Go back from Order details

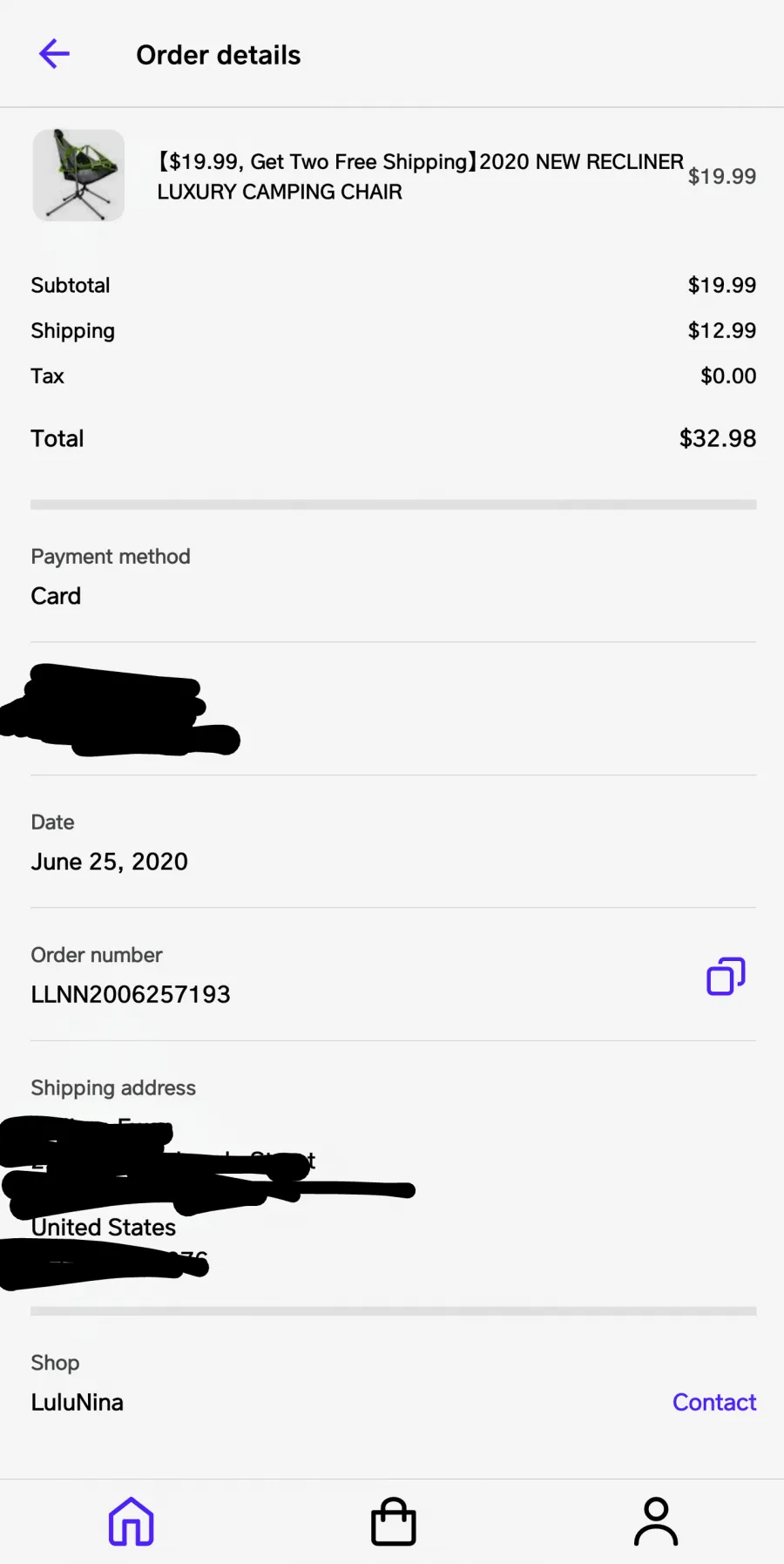(x=54, y=54)
